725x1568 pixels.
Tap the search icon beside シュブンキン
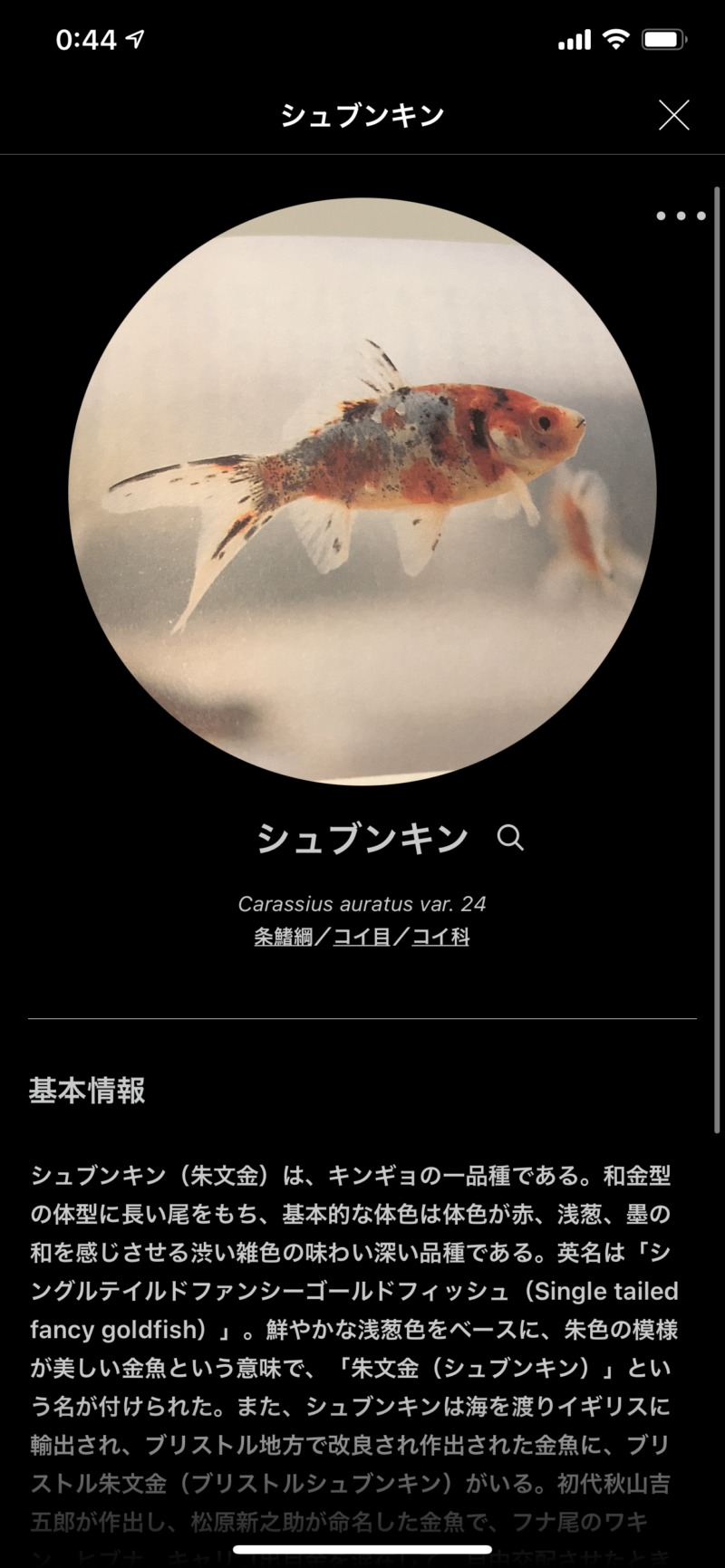click(x=510, y=838)
